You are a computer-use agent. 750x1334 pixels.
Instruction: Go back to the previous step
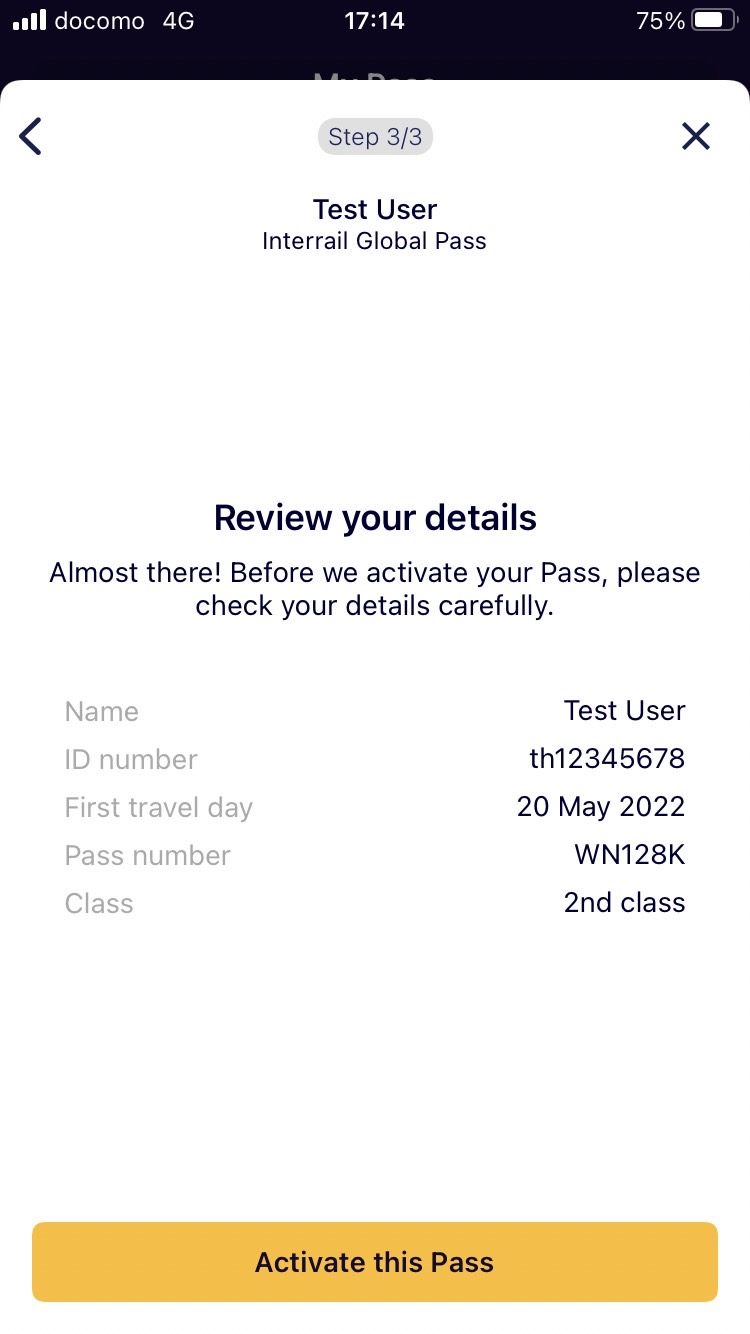point(31,136)
